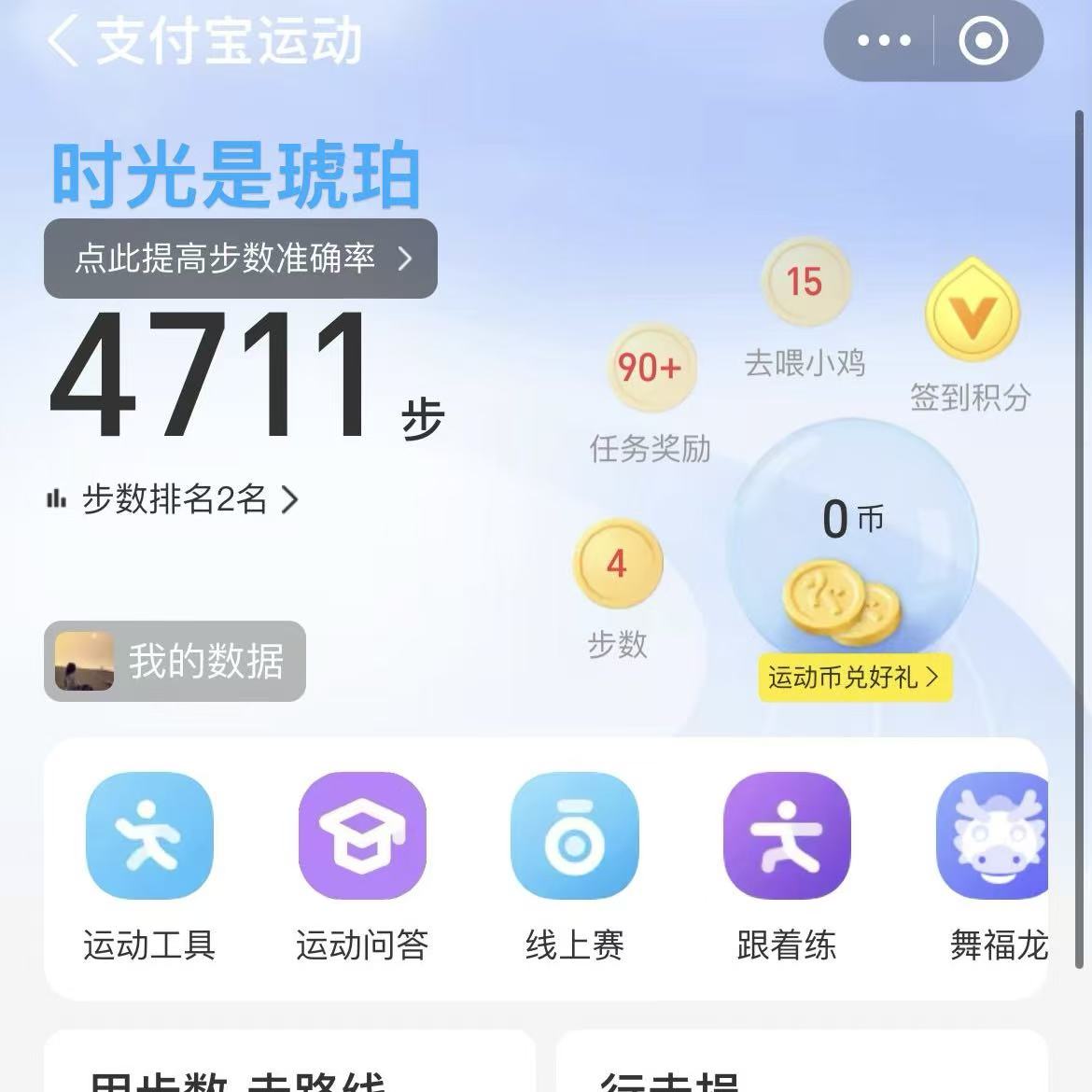Screen dimensions: 1092x1092
Task: Collect the 4 步数 coin
Action: tap(617, 564)
